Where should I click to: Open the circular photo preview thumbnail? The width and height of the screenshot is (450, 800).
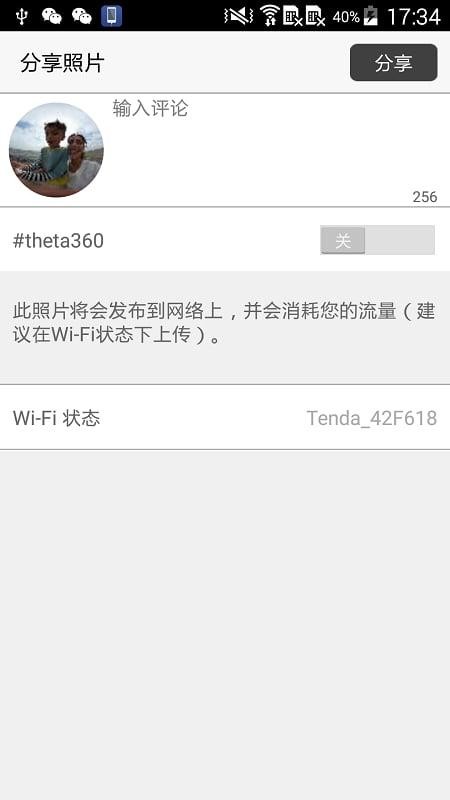pyautogui.click(x=56, y=150)
